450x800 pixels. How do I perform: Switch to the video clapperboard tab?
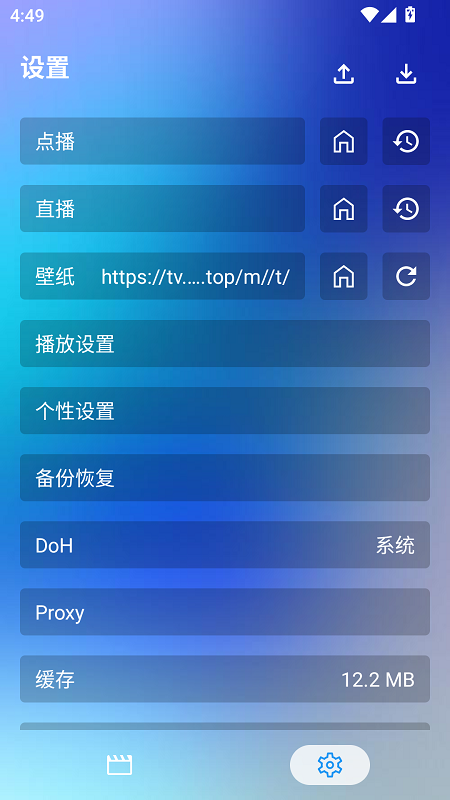[119, 765]
